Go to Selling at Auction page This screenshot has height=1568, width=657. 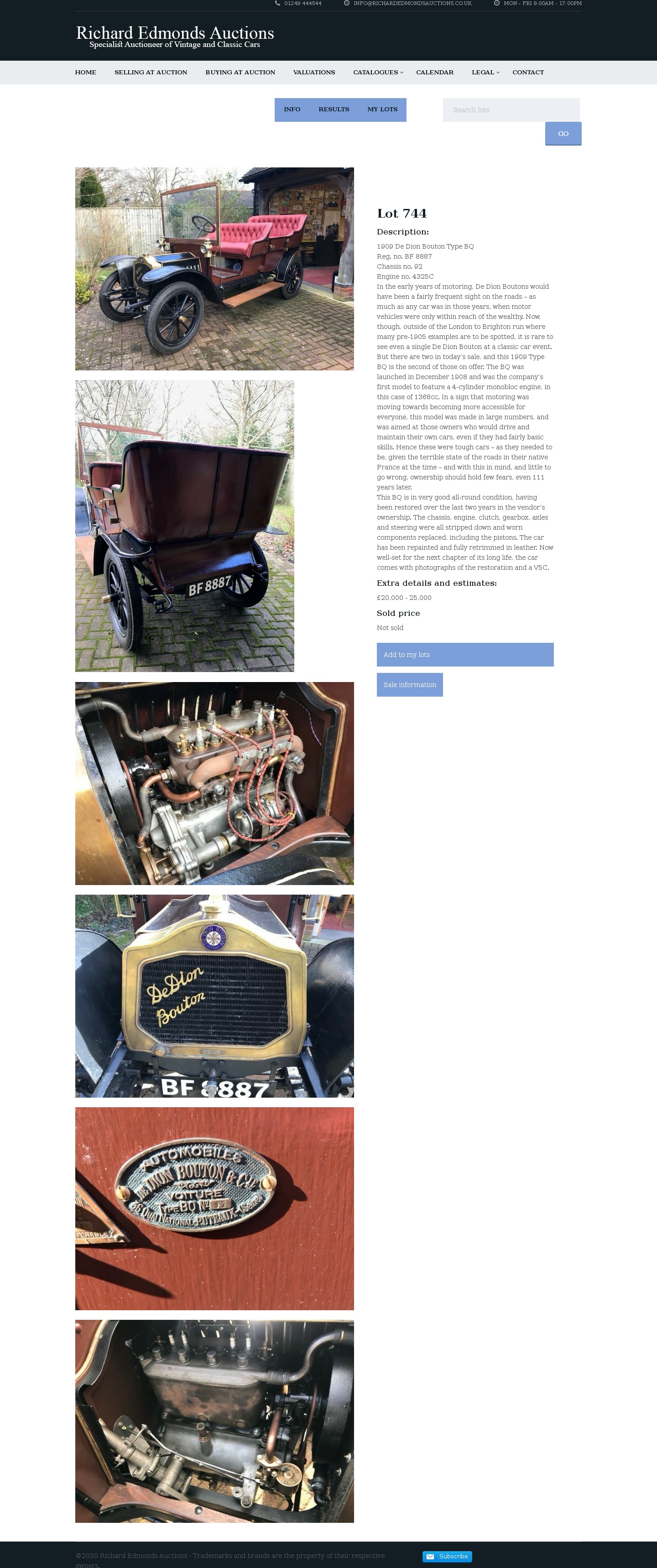pyautogui.click(x=151, y=73)
